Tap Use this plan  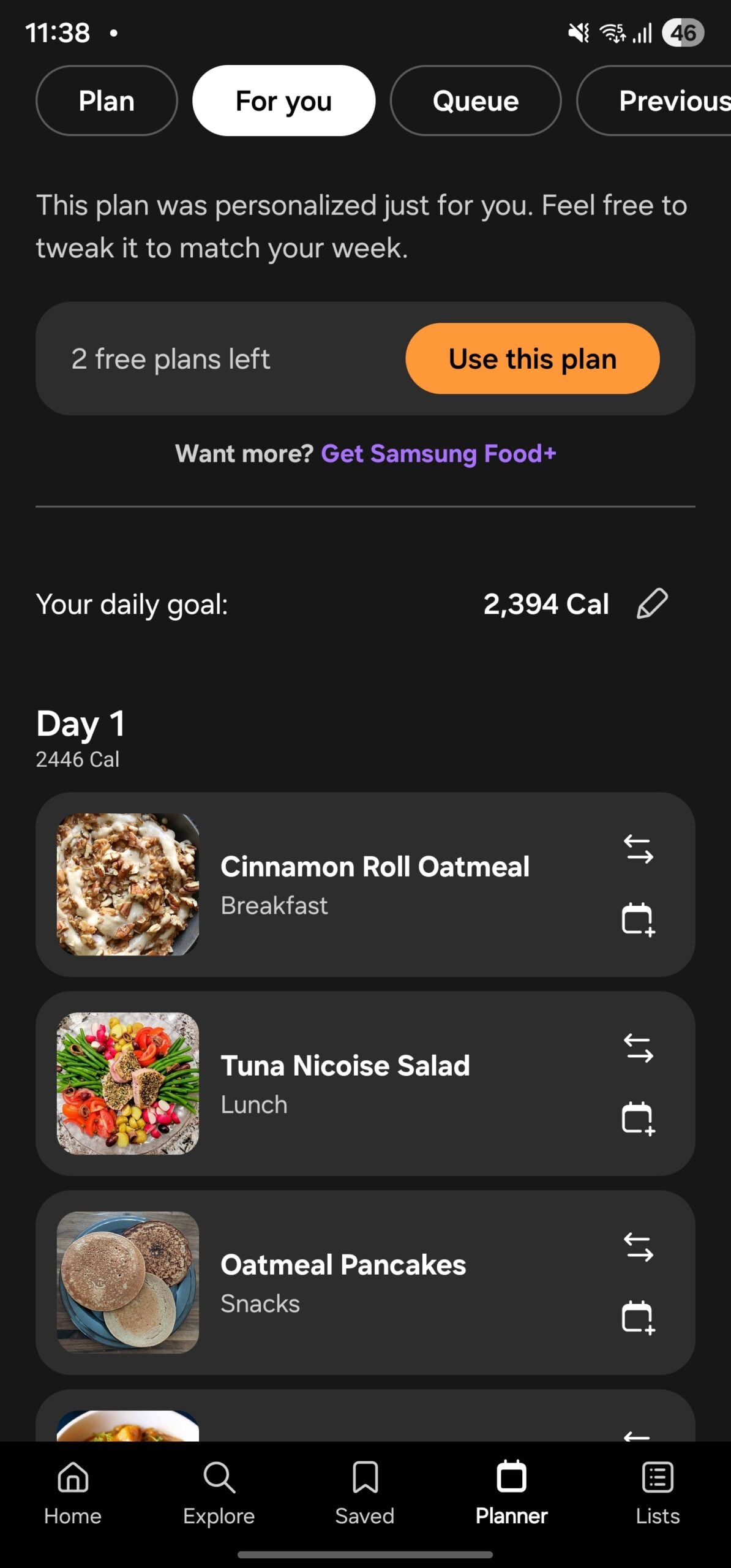pyautogui.click(x=532, y=359)
